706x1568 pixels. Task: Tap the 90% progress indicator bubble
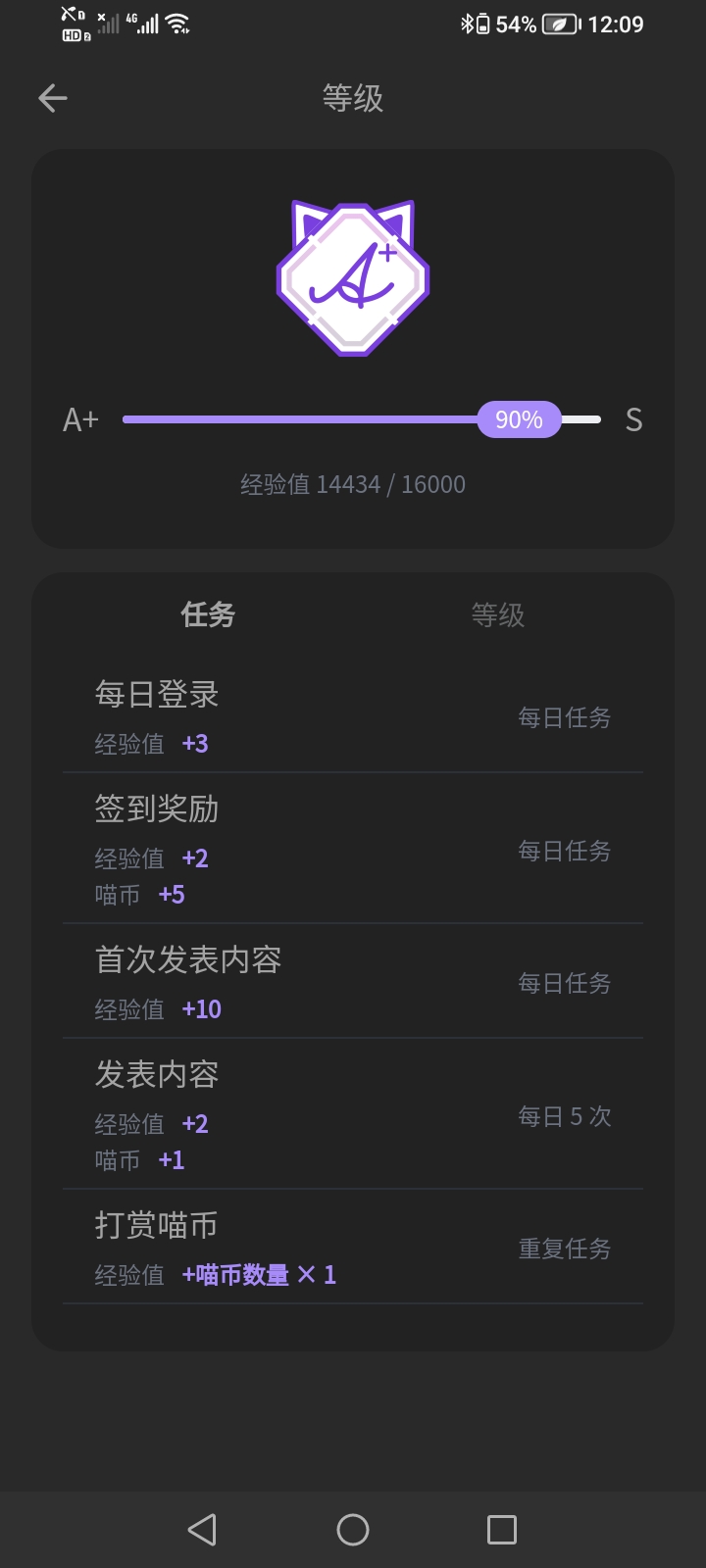pos(520,419)
